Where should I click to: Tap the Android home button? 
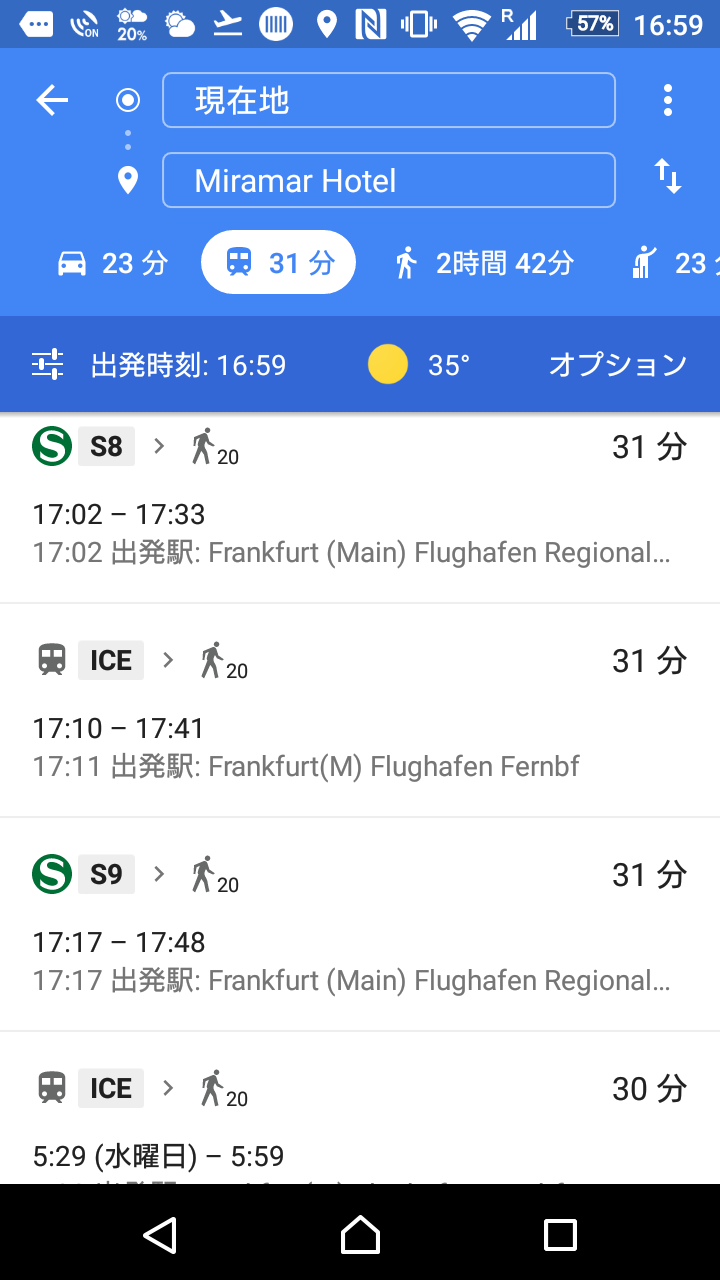coord(360,1235)
